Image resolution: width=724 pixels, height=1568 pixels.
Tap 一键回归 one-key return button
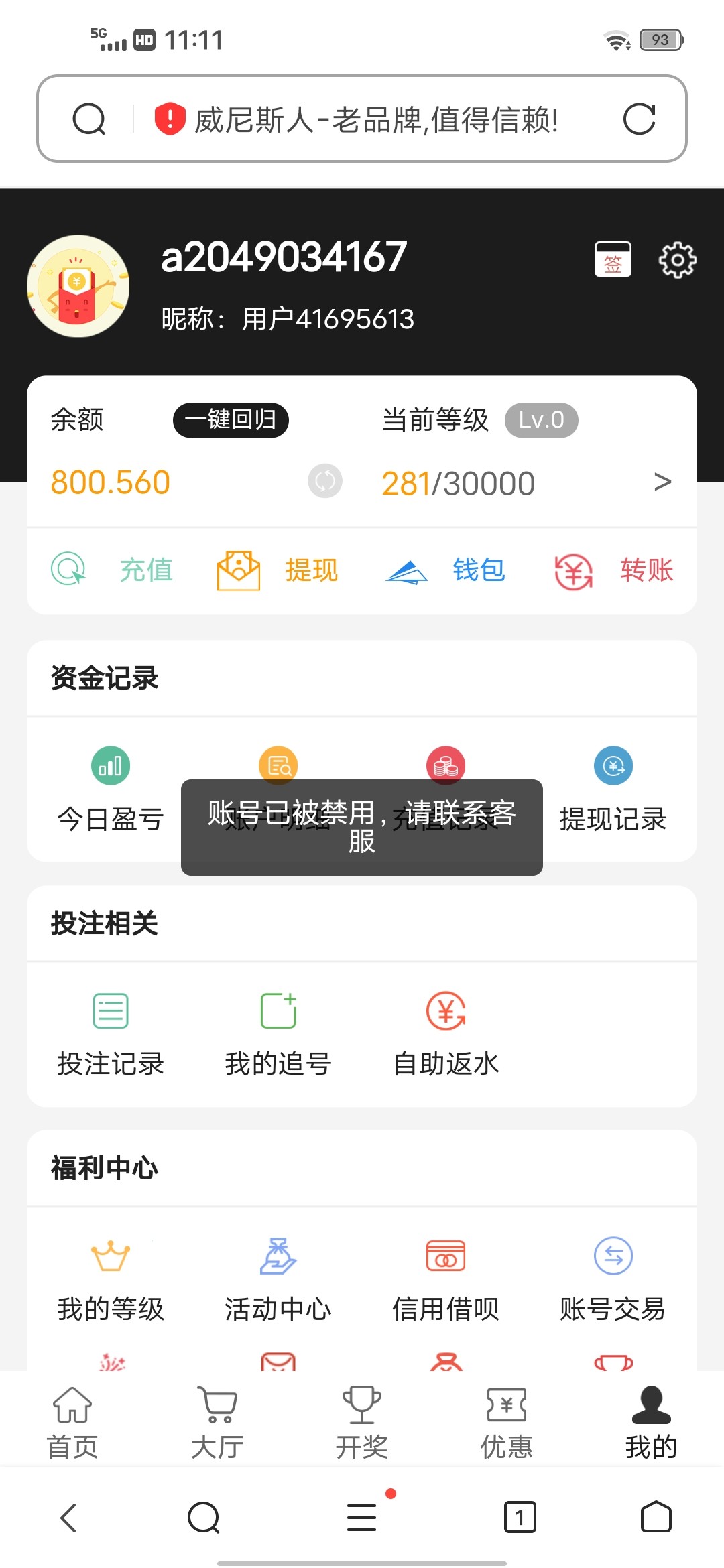231,419
